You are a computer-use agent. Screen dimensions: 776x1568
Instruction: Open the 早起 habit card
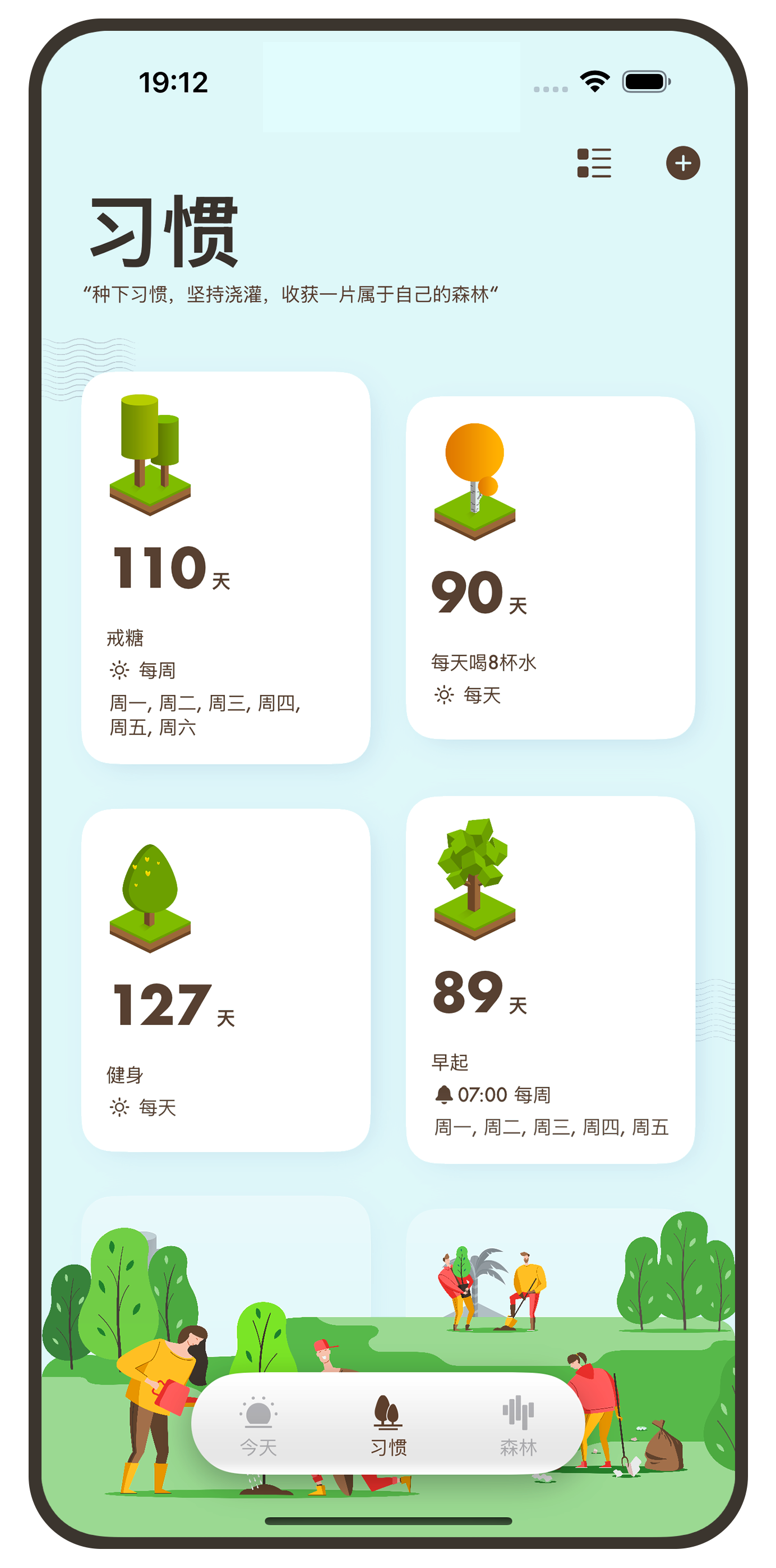pyautogui.click(x=549, y=980)
